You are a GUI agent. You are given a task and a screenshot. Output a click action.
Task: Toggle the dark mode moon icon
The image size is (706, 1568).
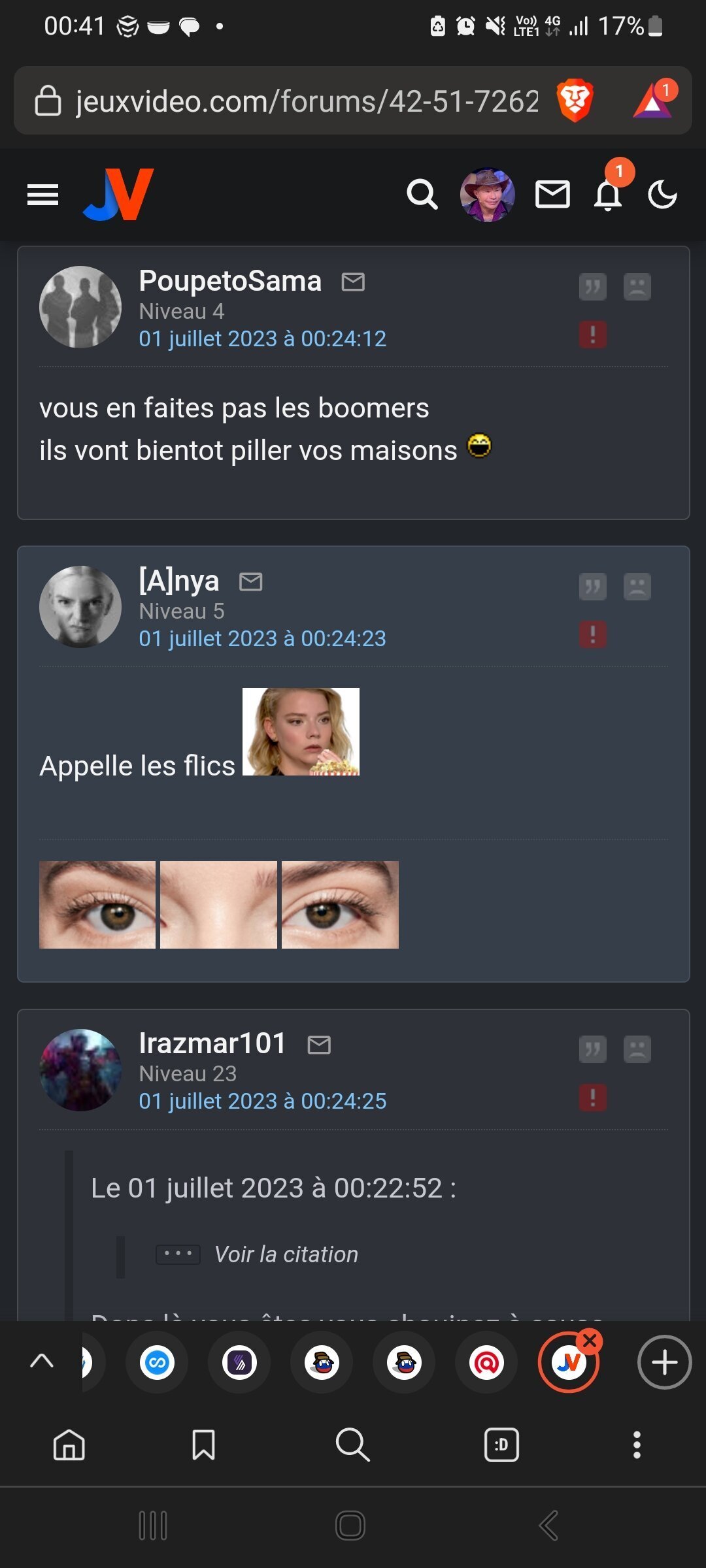(x=662, y=195)
